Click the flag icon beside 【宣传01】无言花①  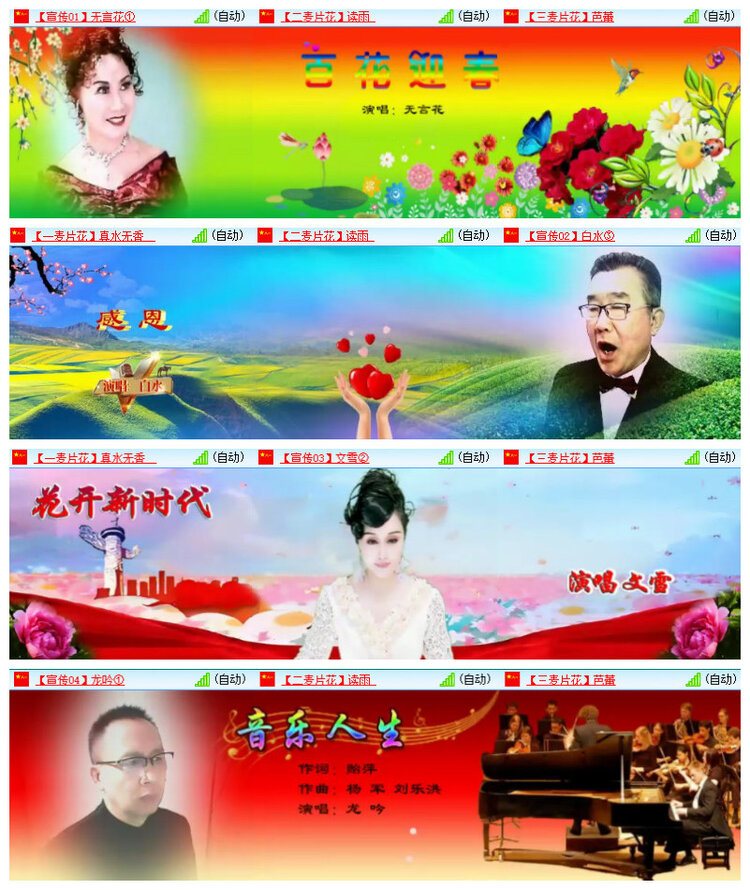click(22, 14)
